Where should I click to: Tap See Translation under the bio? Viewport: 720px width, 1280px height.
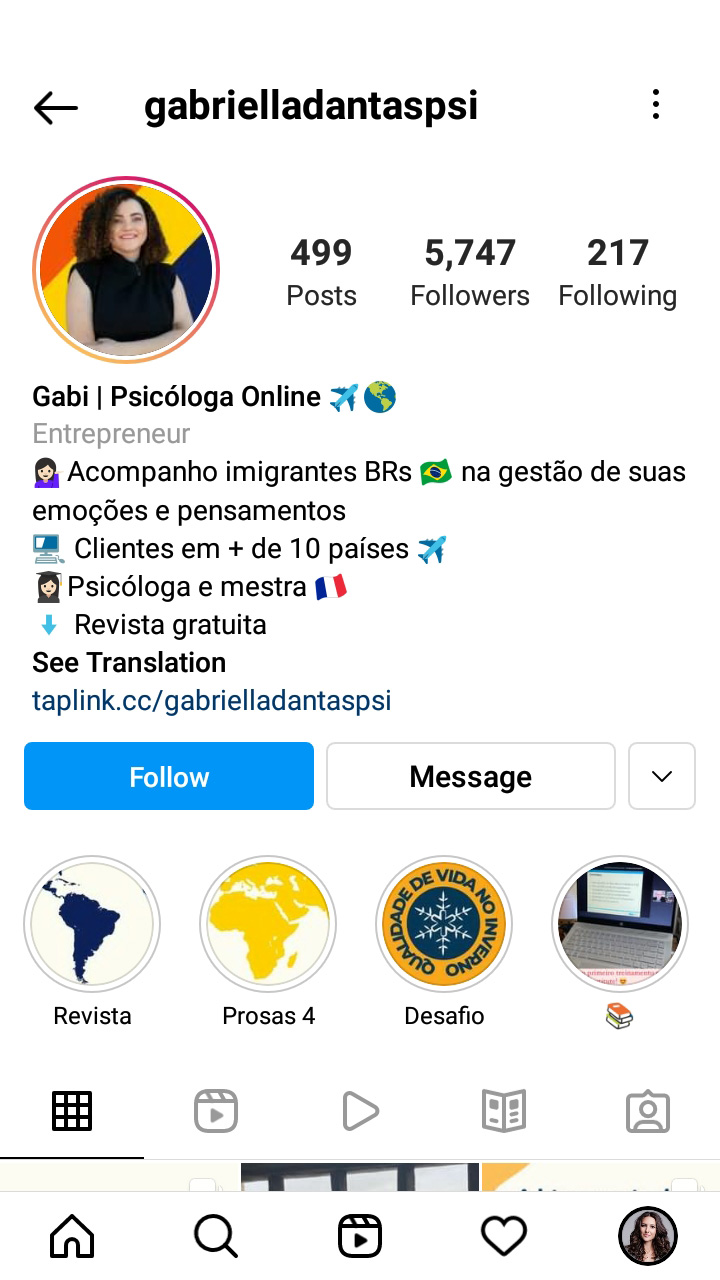tap(129, 662)
